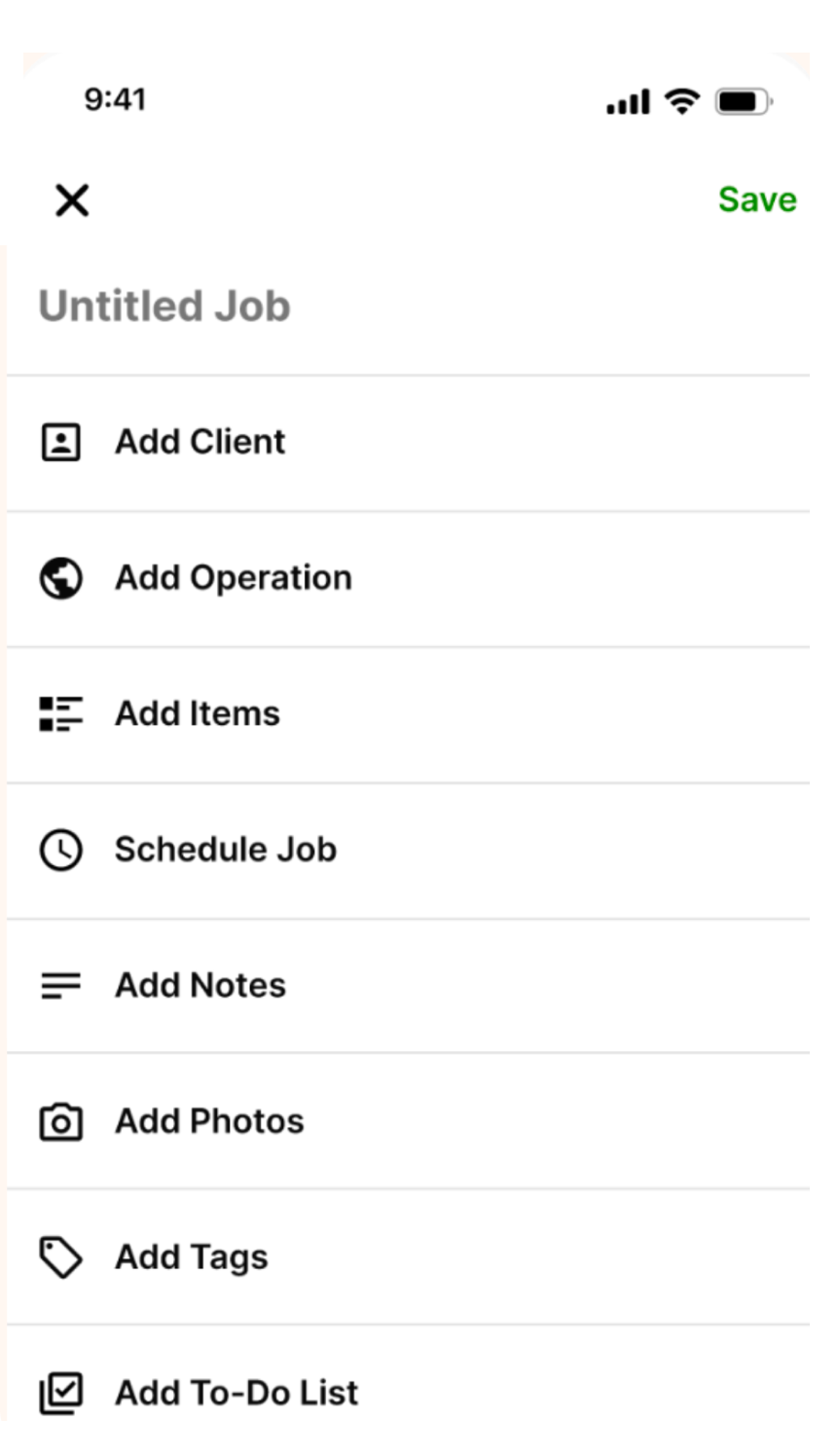Open Add Client
Image resolution: width=837 pixels, height=1456 pixels.
(x=200, y=442)
